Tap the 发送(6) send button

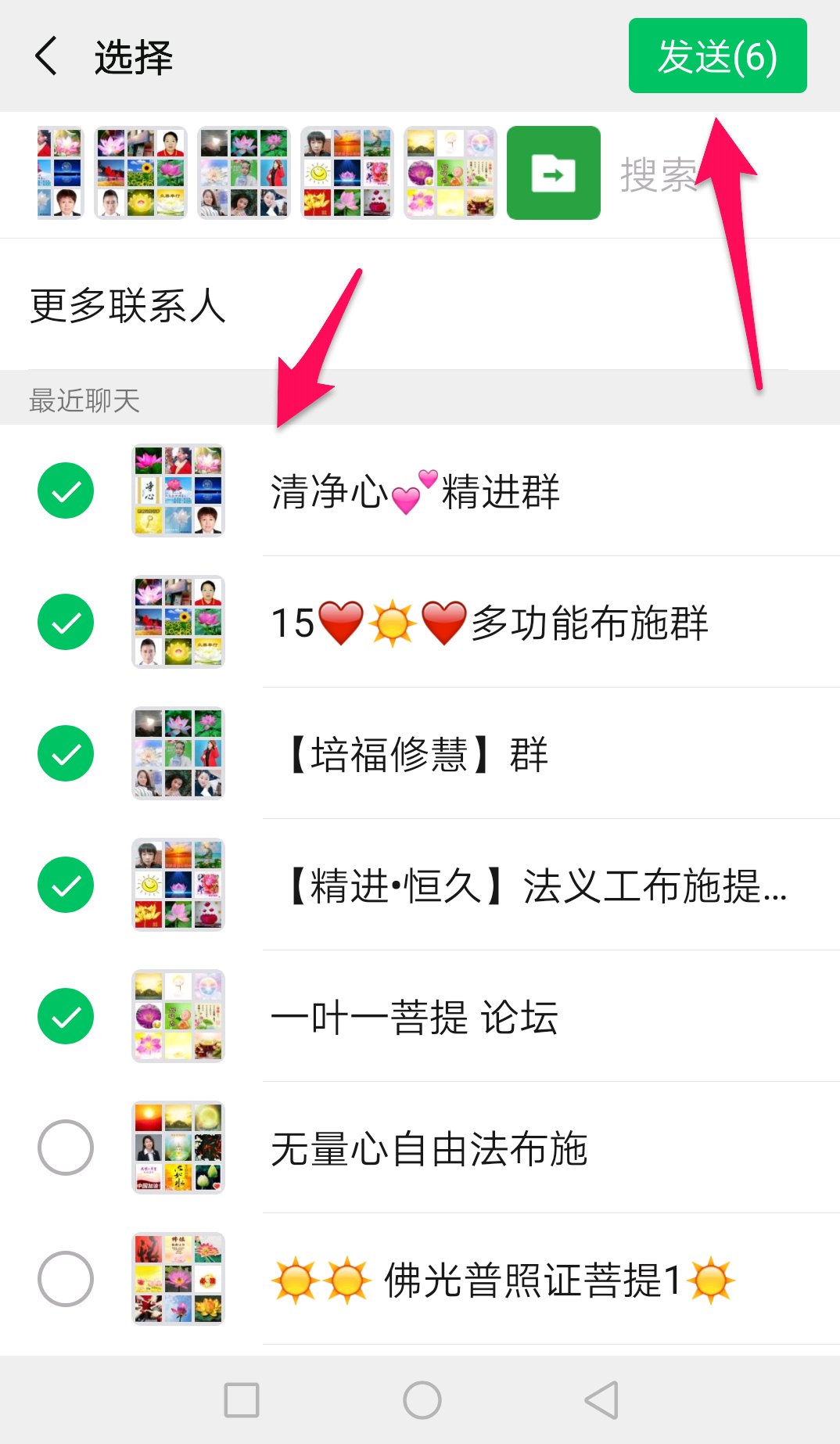[x=717, y=56]
